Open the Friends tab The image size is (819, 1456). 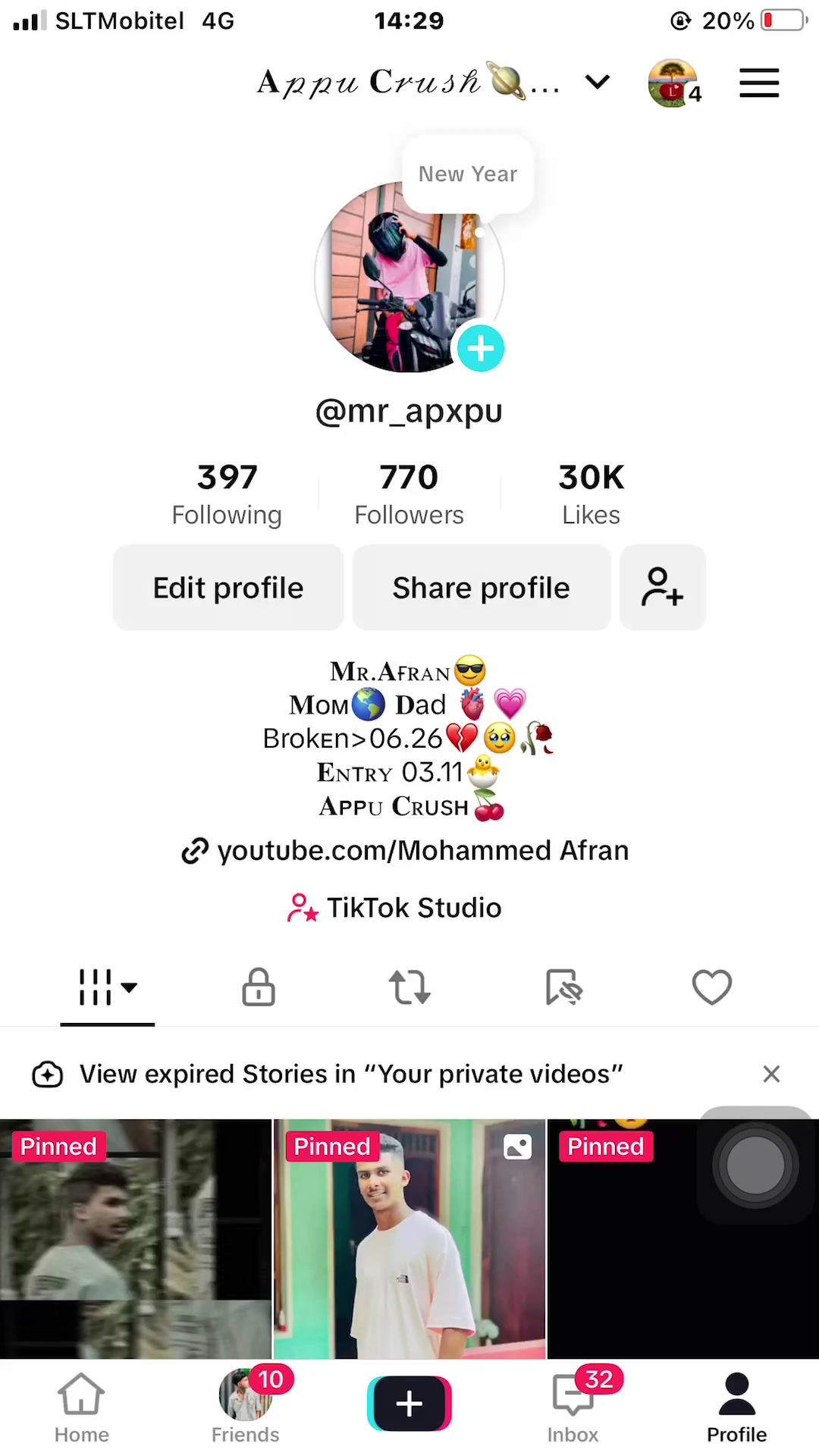246,1407
